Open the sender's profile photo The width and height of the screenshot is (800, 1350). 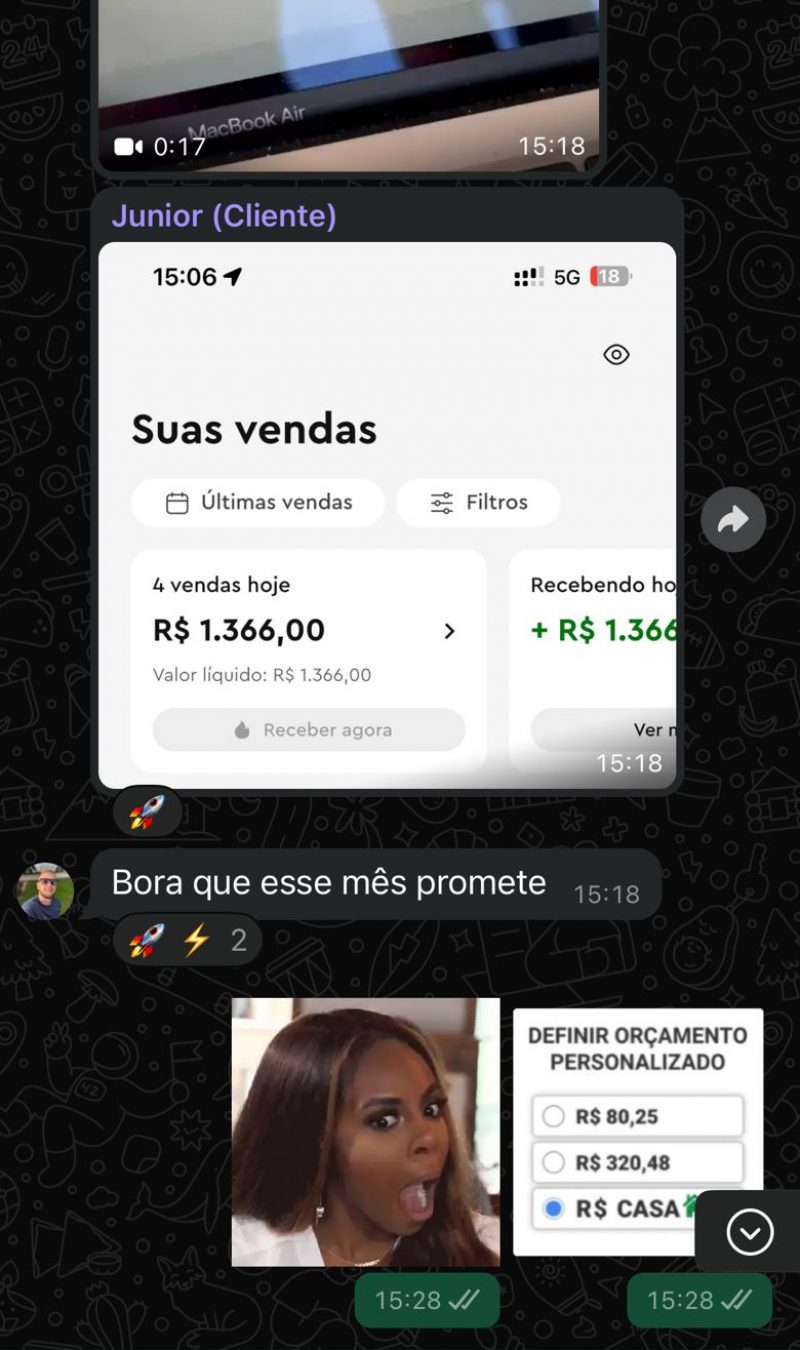pos(46,890)
